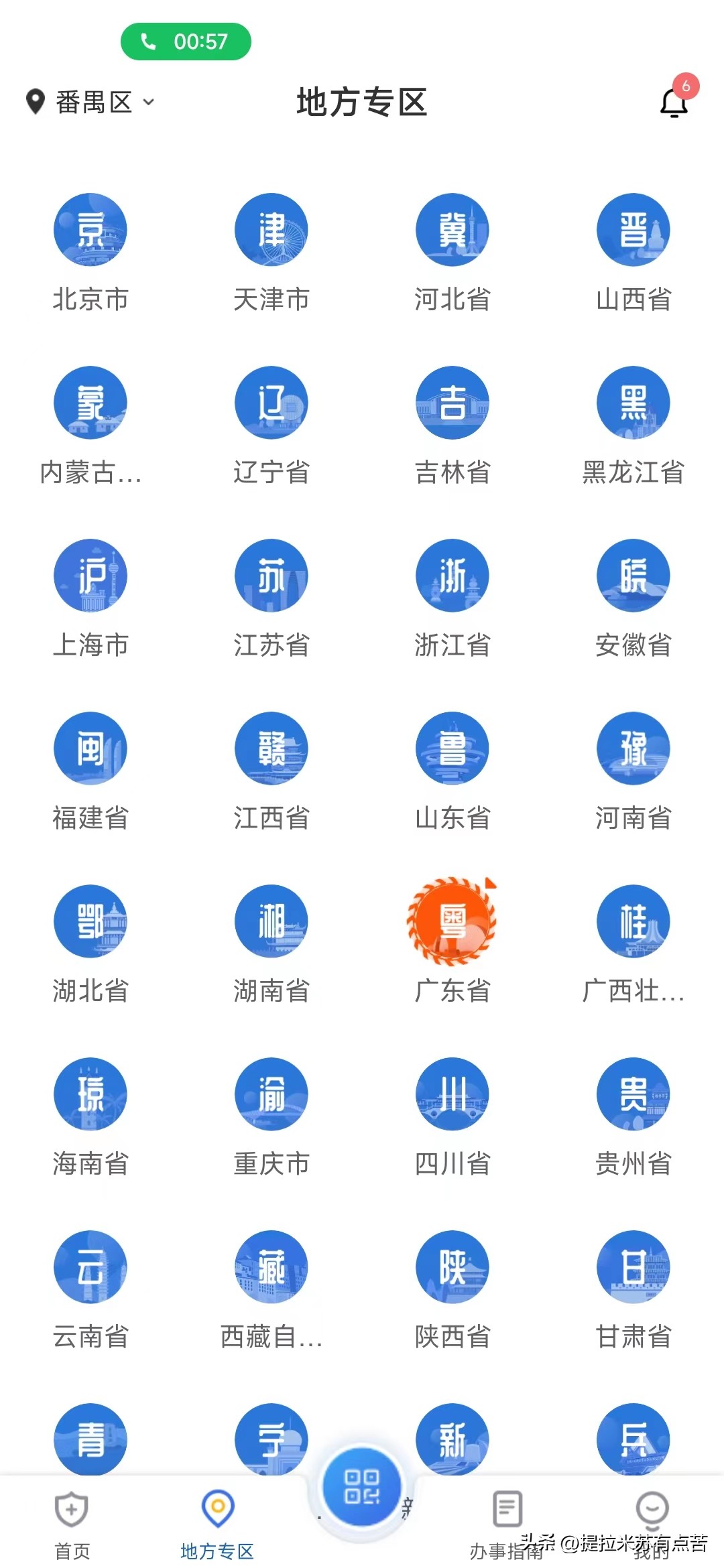Open the 重庆市 province icon

271,1094
